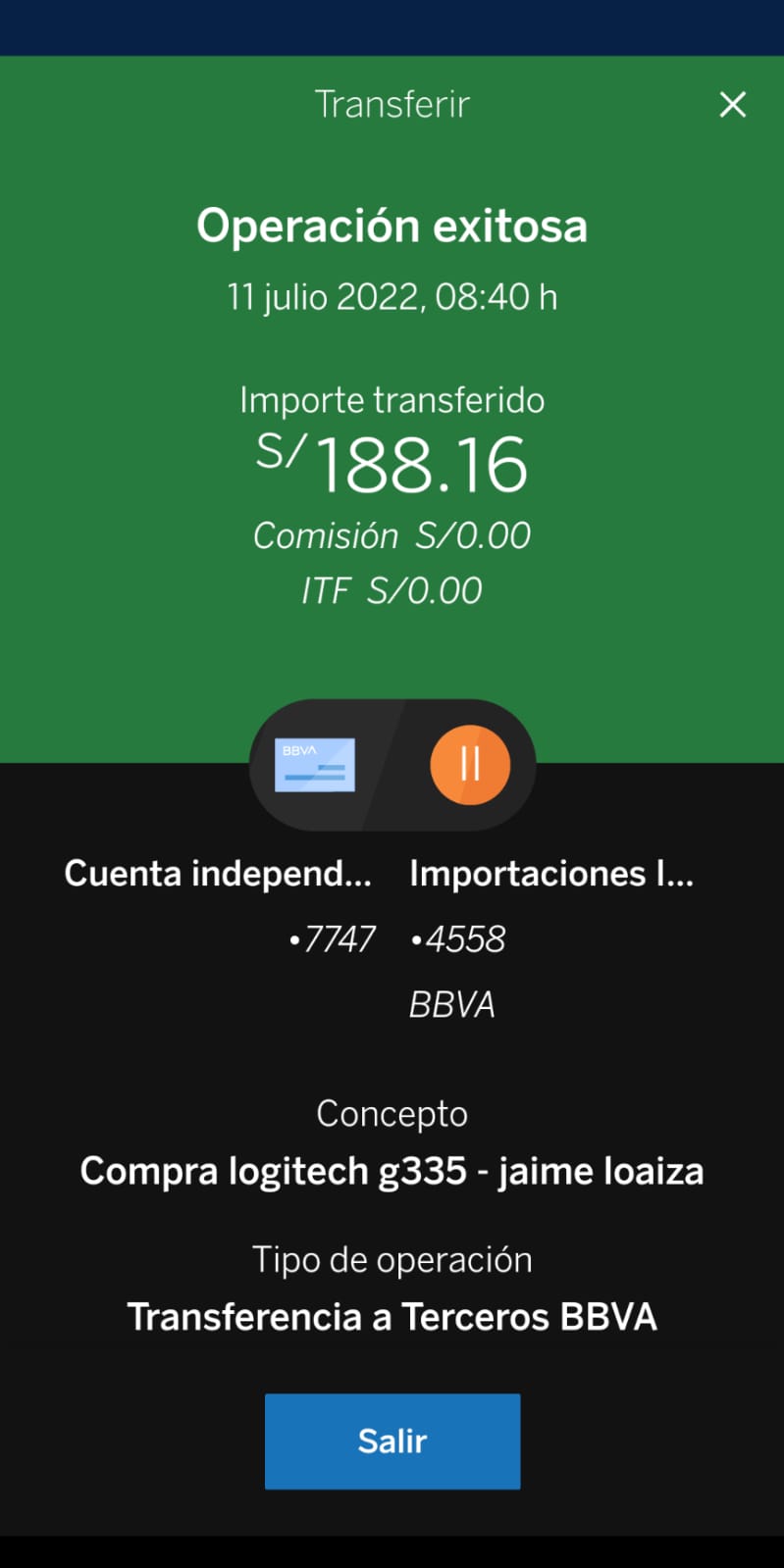Tap the Salir button
Viewport: 784px width, 1568px height.
point(392,1441)
